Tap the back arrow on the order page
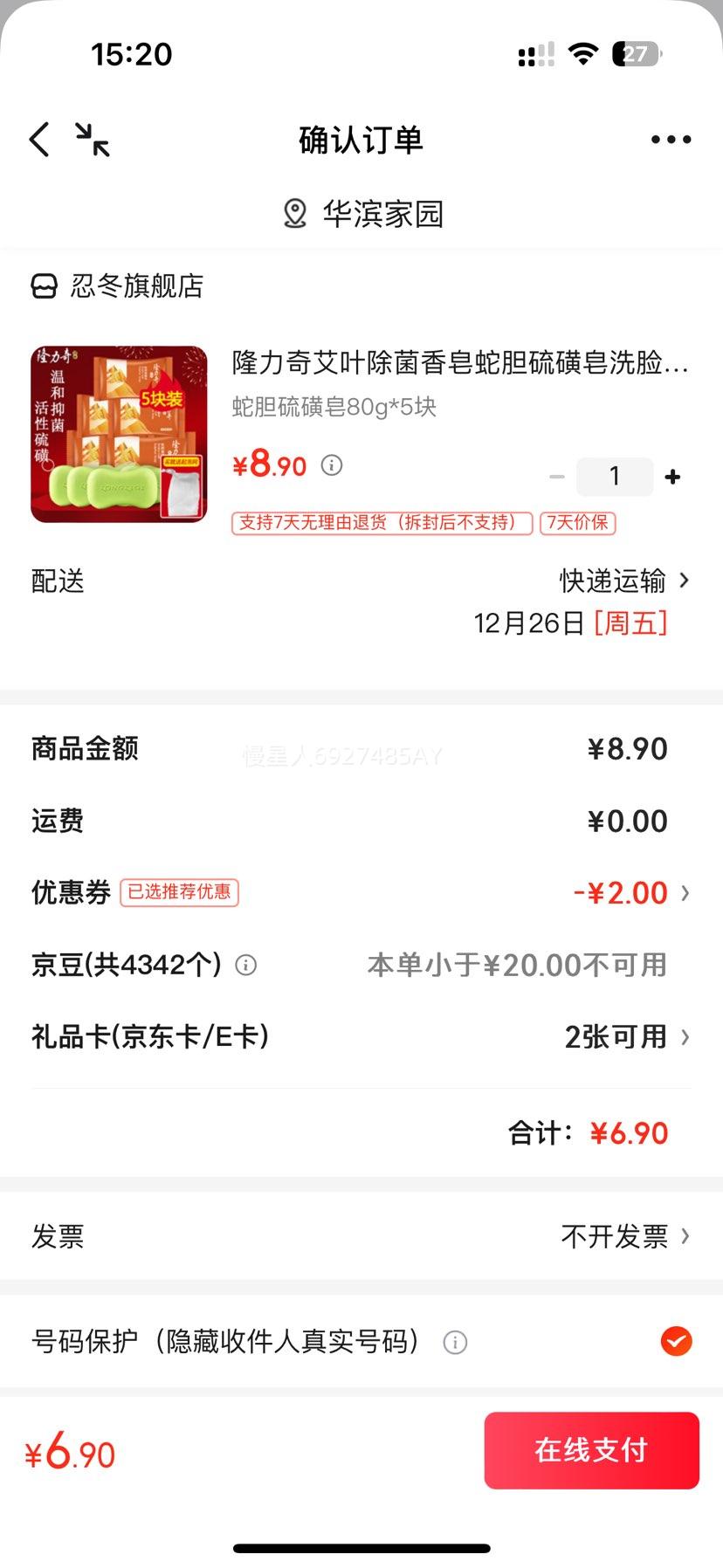723x1568 pixels. point(38,139)
